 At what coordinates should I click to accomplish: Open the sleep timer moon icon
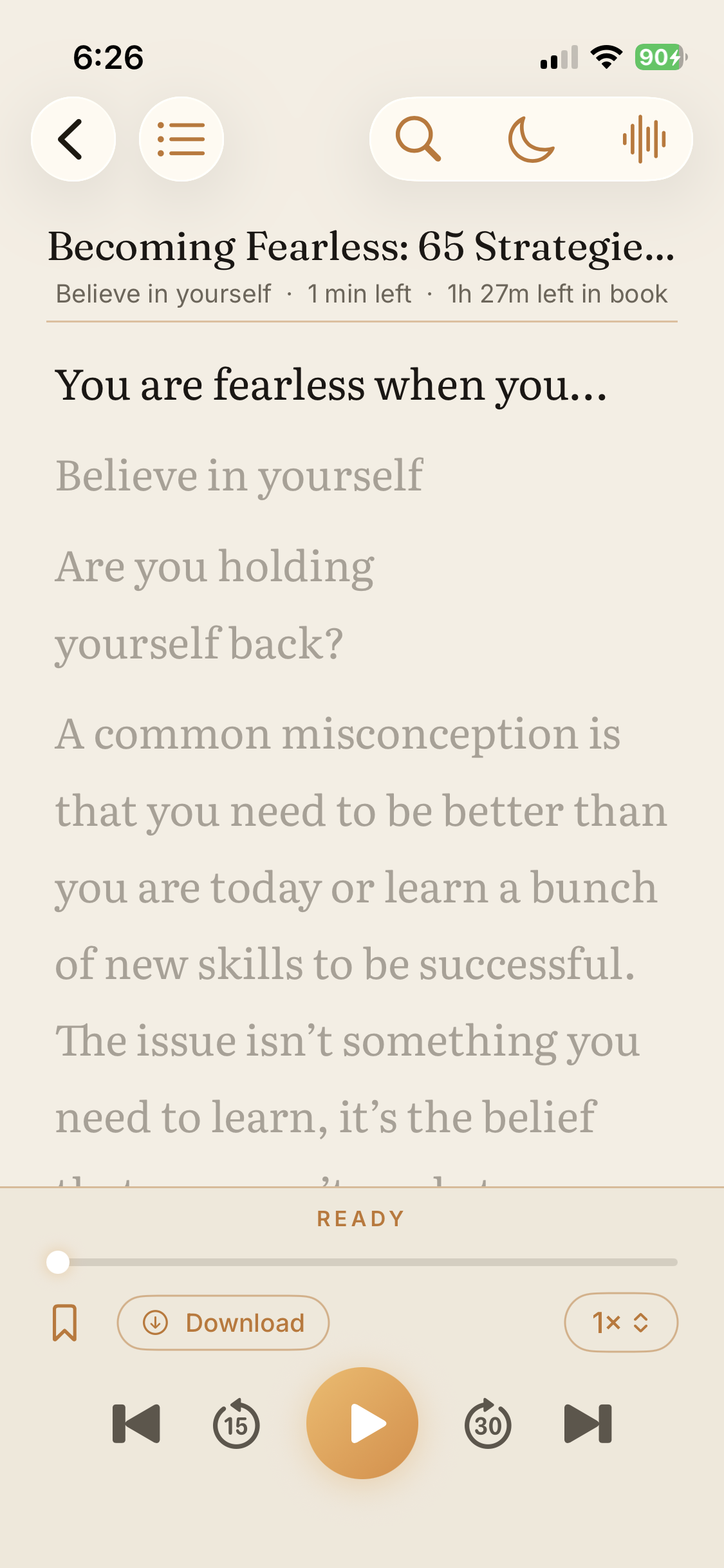531,139
